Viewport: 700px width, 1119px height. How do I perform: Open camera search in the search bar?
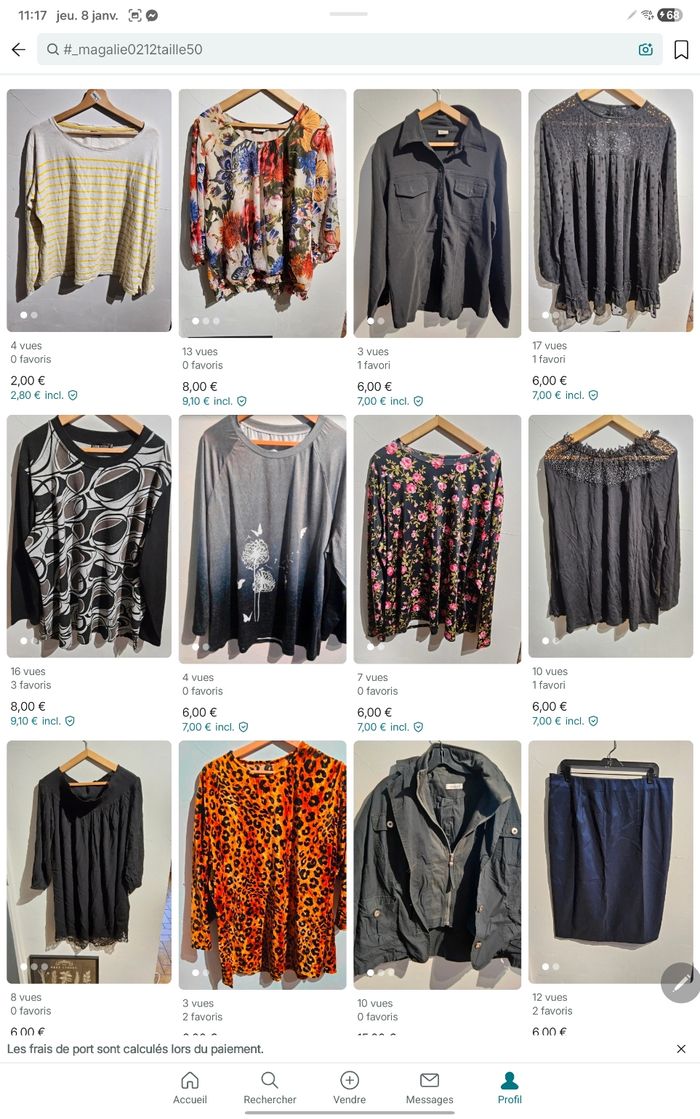[x=646, y=49]
